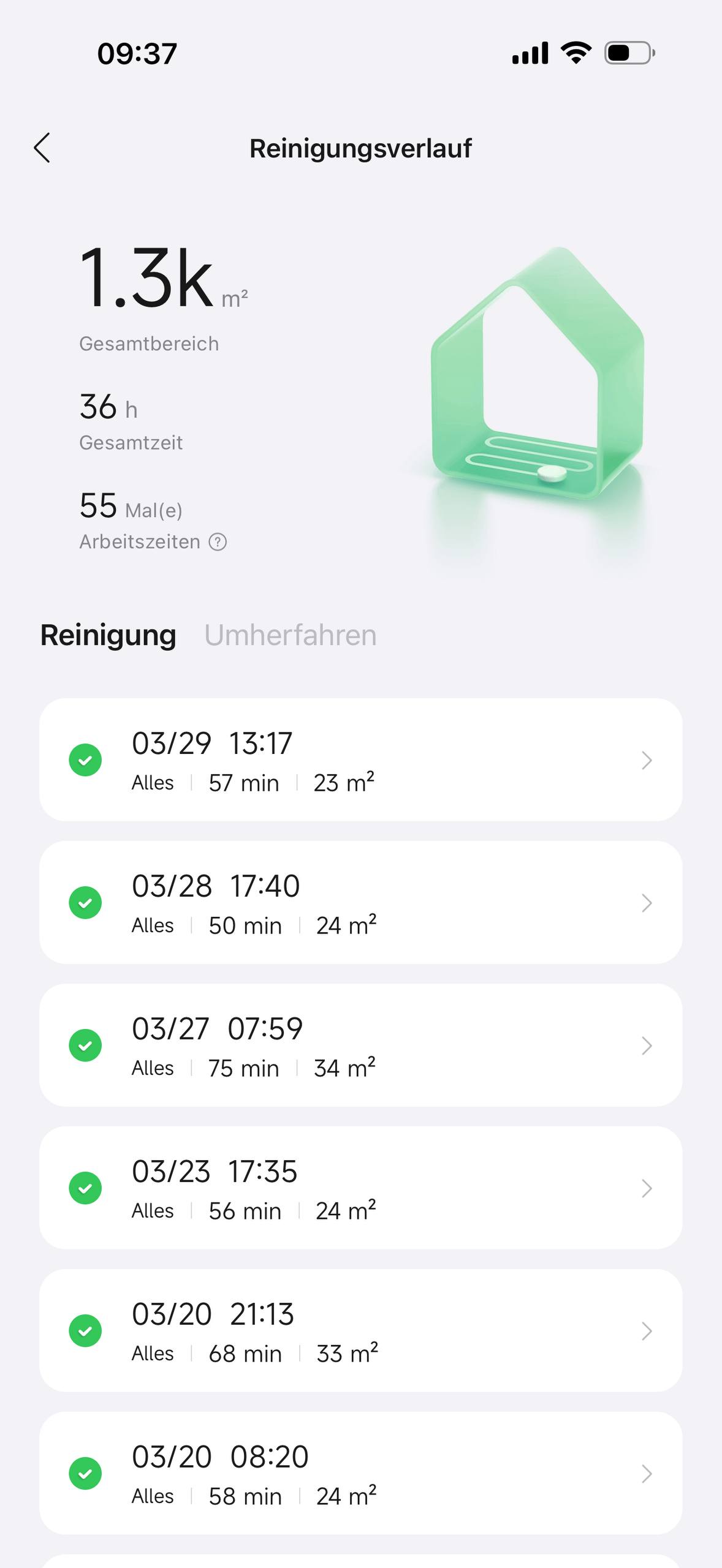Open the Arbeitszeiten help icon
This screenshot has width=722, height=1568.
tap(218, 542)
